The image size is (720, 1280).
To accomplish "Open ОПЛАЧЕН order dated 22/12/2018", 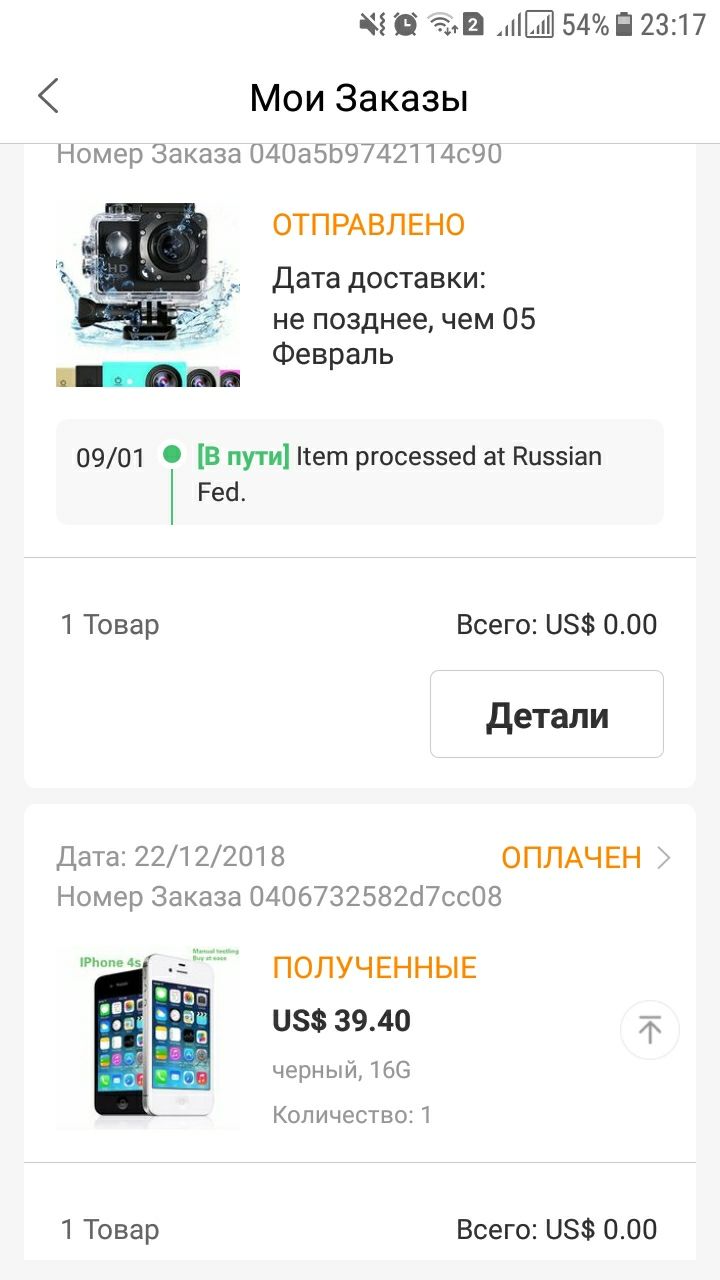I will pyautogui.click(x=586, y=857).
